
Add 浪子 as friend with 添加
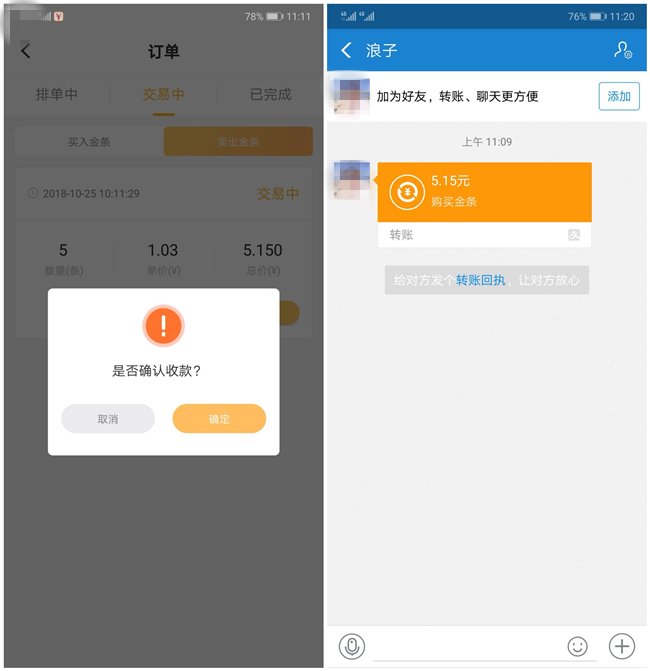(x=619, y=97)
